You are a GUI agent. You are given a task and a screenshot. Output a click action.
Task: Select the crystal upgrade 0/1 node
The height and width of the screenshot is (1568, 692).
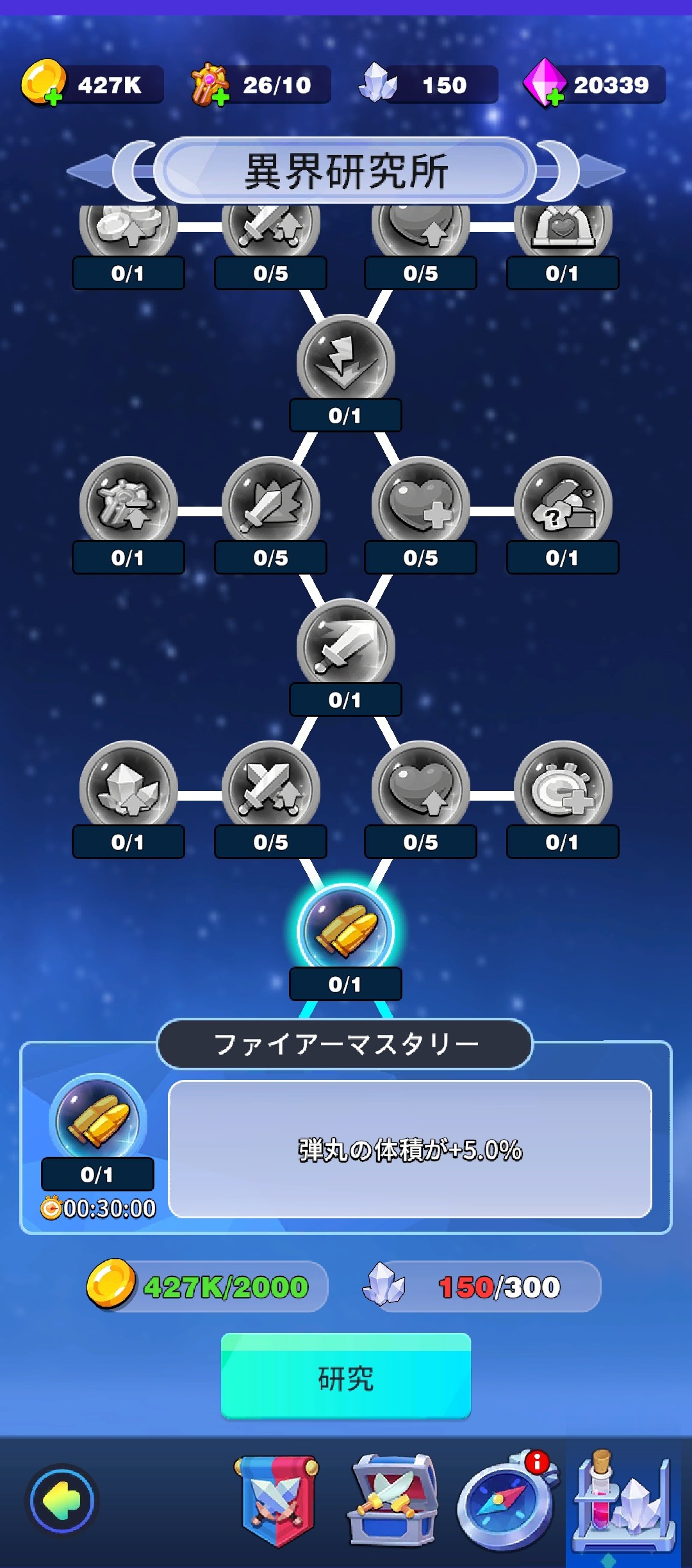click(x=128, y=789)
